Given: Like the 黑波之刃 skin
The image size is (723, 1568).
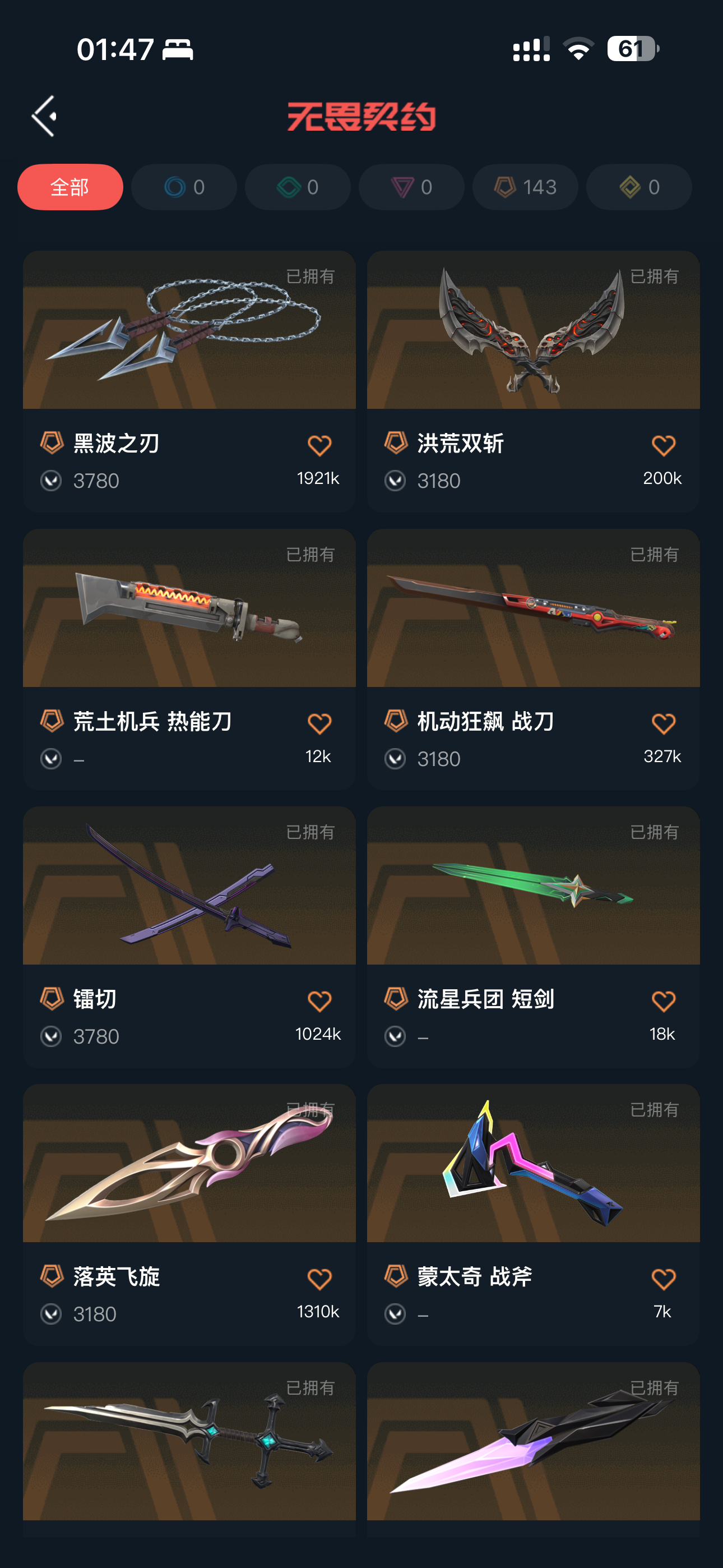Looking at the screenshot, I should [319, 446].
